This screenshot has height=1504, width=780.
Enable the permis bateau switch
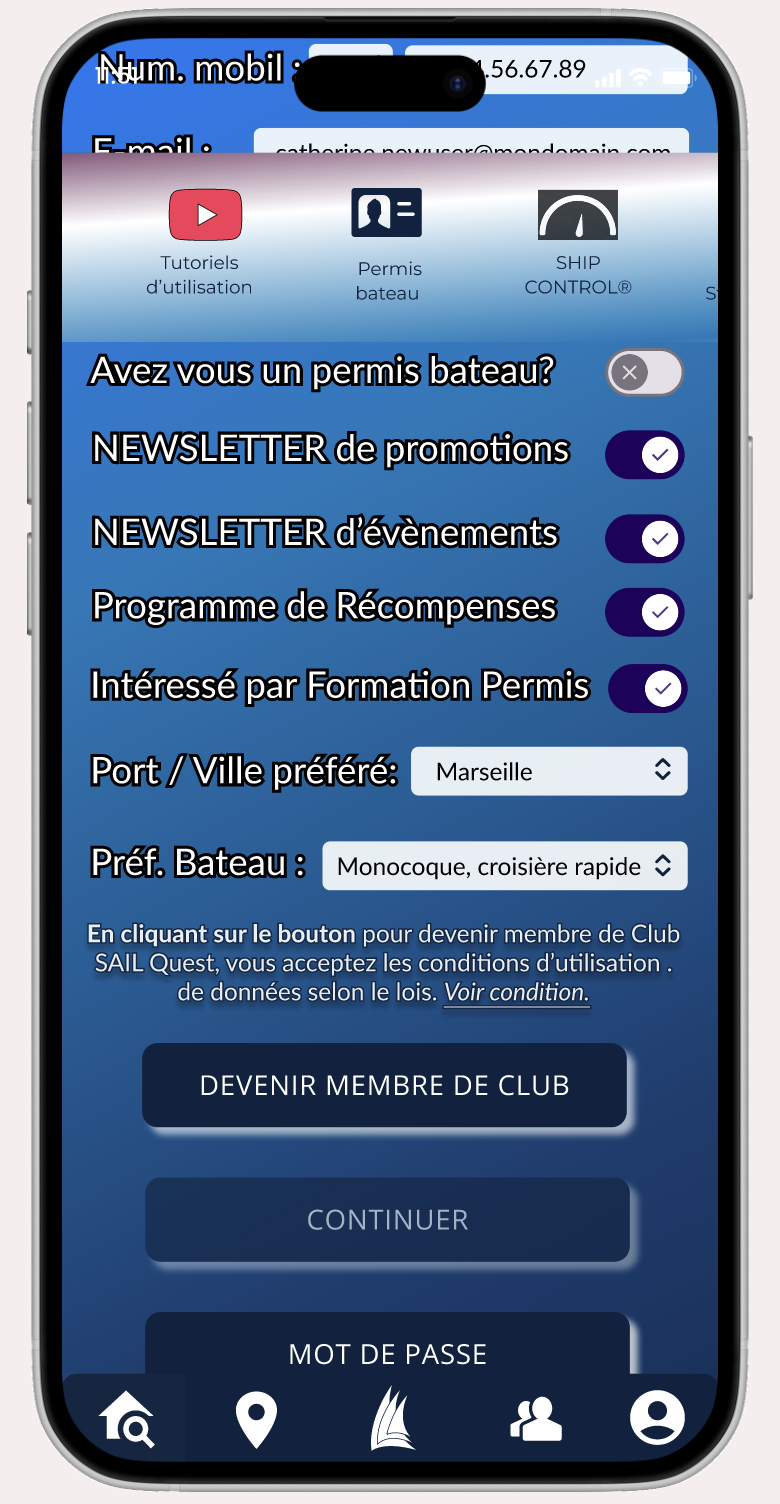[645, 373]
